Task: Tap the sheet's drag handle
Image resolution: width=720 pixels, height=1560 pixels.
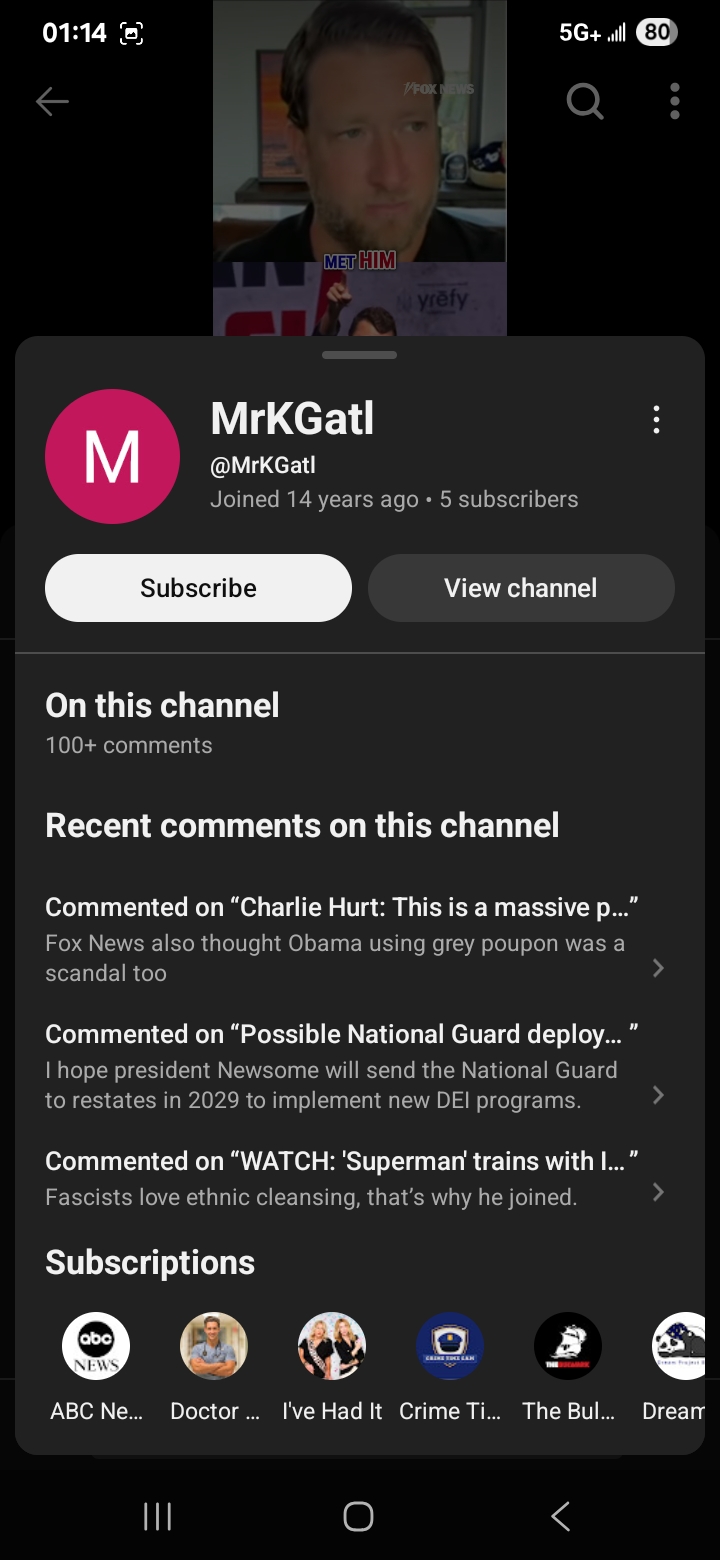Action: 360,355
